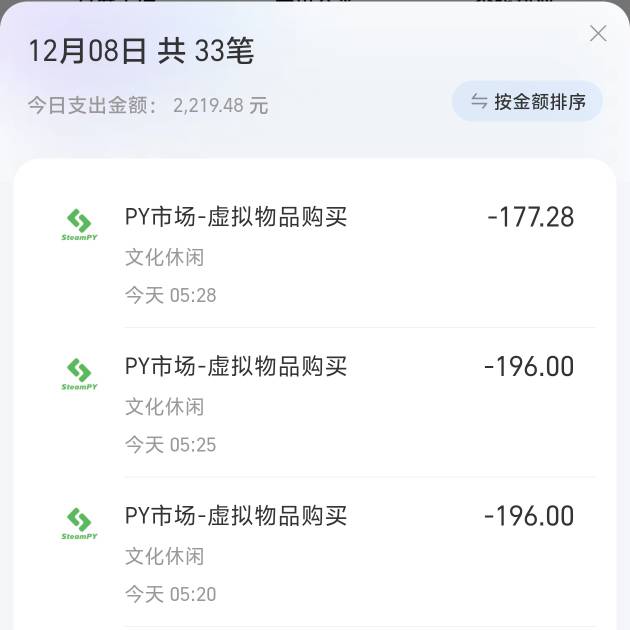Image resolution: width=630 pixels, height=630 pixels.
Task: Sort transactions by amount (按金额排序)
Action: pyautogui.click(x=527, y=102)
